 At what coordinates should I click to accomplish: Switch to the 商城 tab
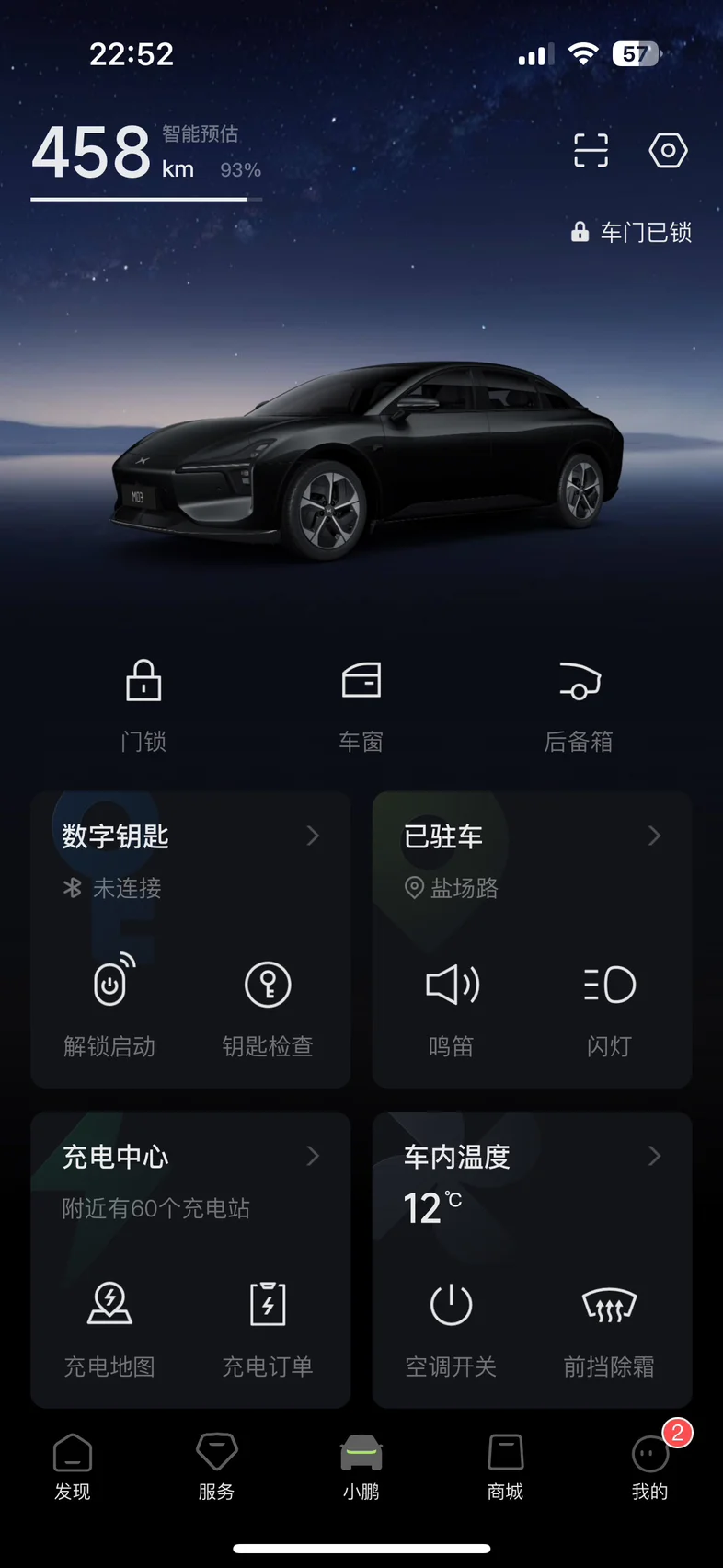point(505,1467)
